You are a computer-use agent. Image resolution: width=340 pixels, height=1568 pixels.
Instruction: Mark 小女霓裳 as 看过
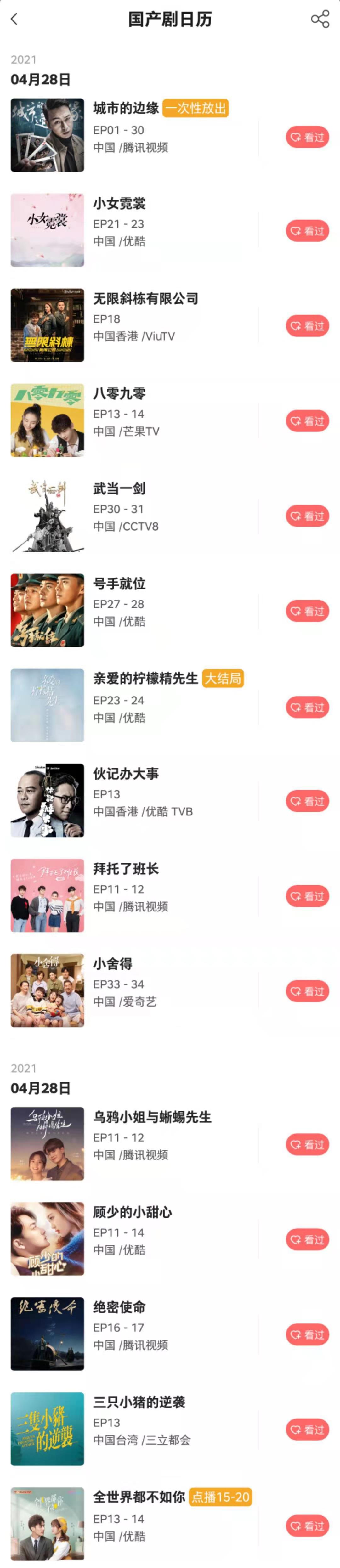[x=307, y=231]
